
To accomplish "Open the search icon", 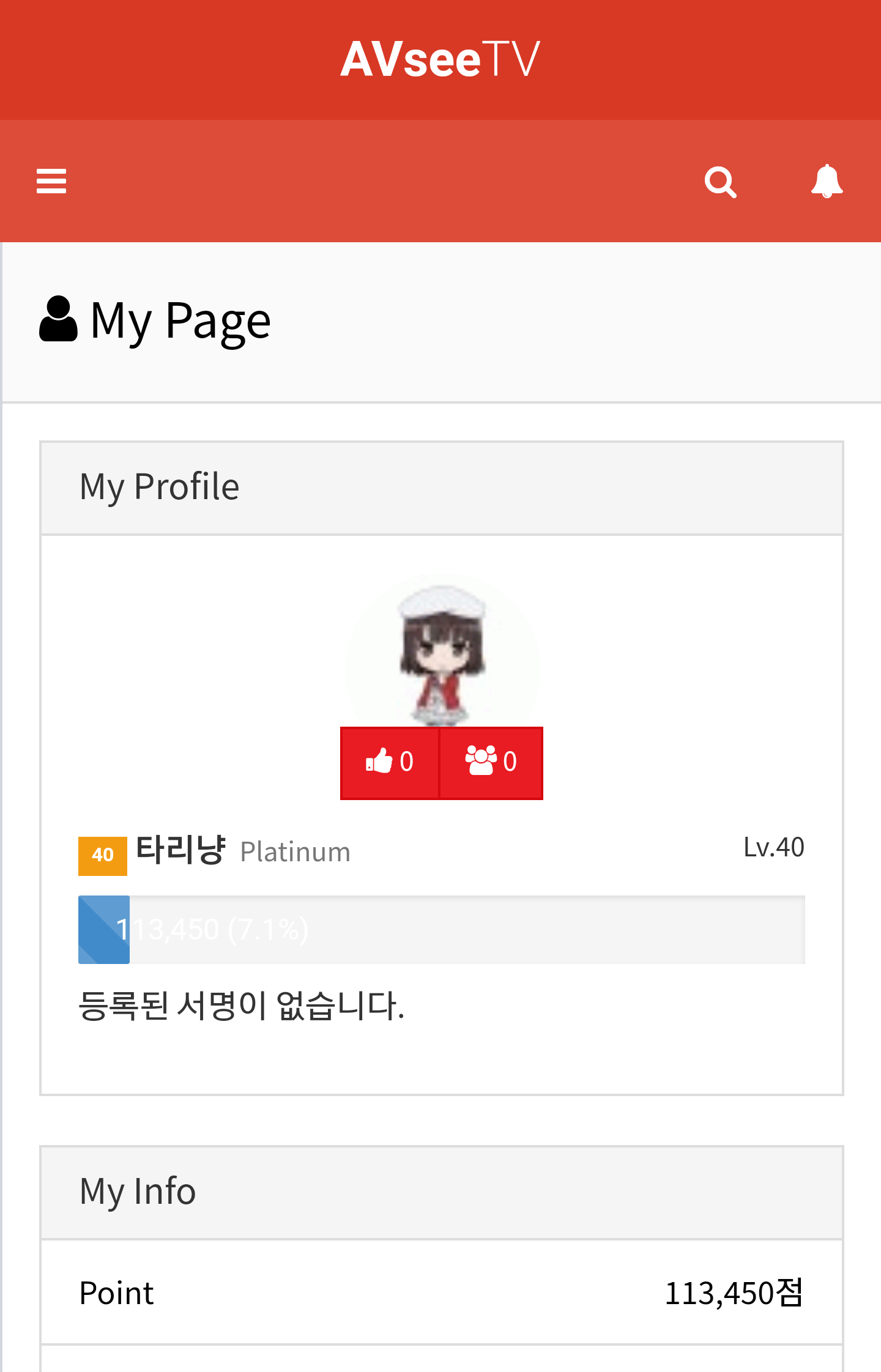I will [720, 182].
